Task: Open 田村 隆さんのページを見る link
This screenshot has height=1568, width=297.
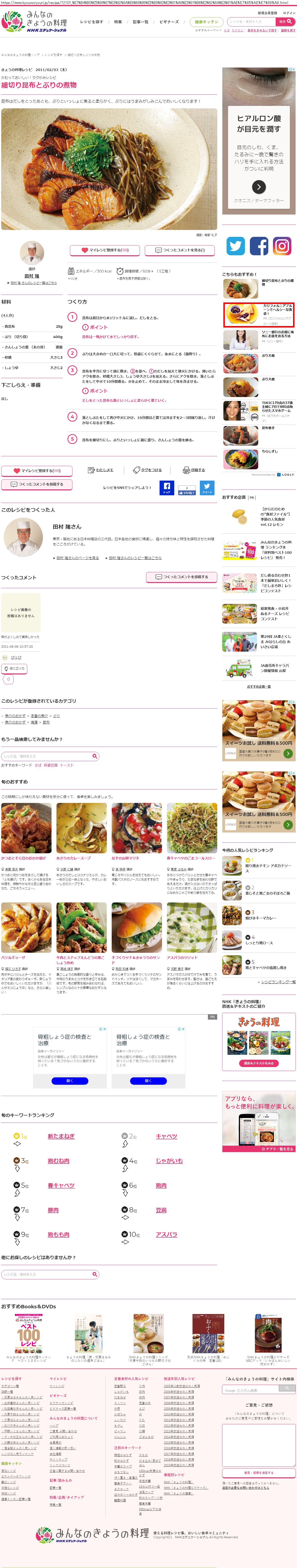Action: click(77, 557)
